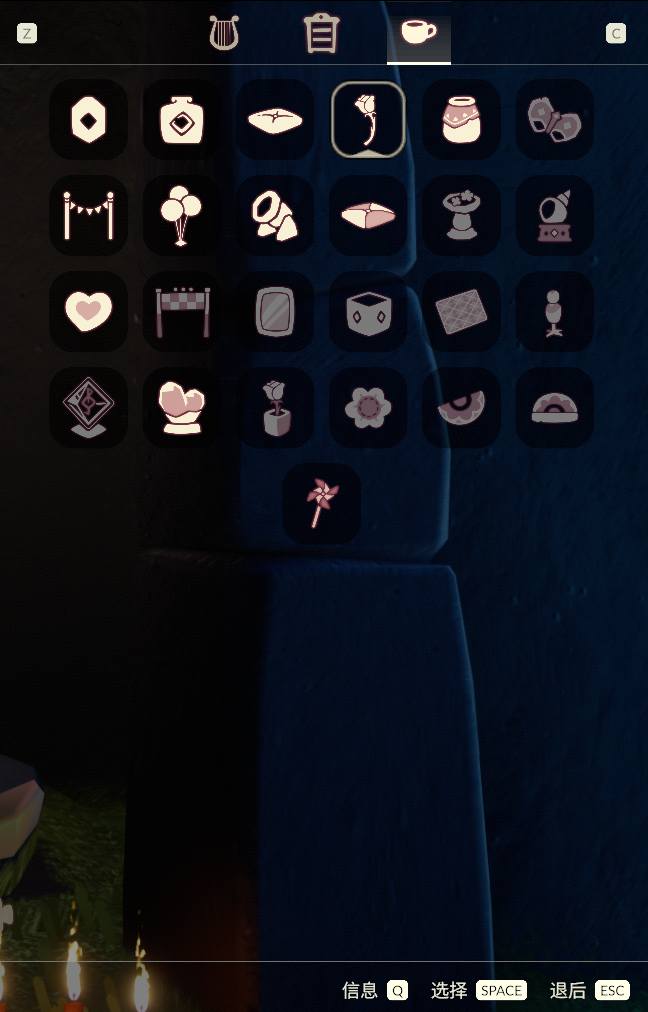Choose the balloons item
Viewport: 648px width, 1012px height.
pyautogui.click(x=181, y=215)
